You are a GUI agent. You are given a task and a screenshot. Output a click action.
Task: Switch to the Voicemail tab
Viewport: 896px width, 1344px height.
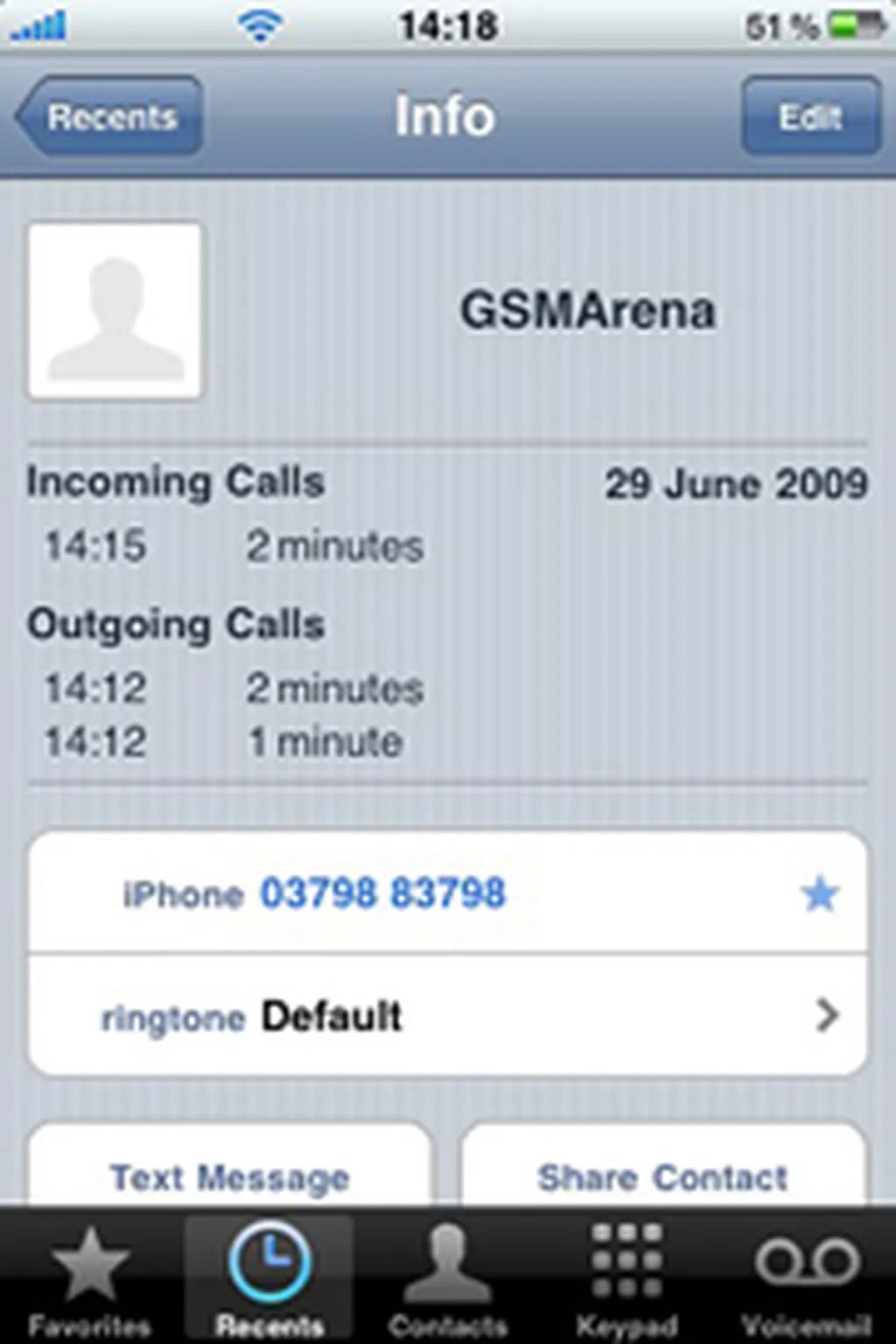[x=806, y=1277]
